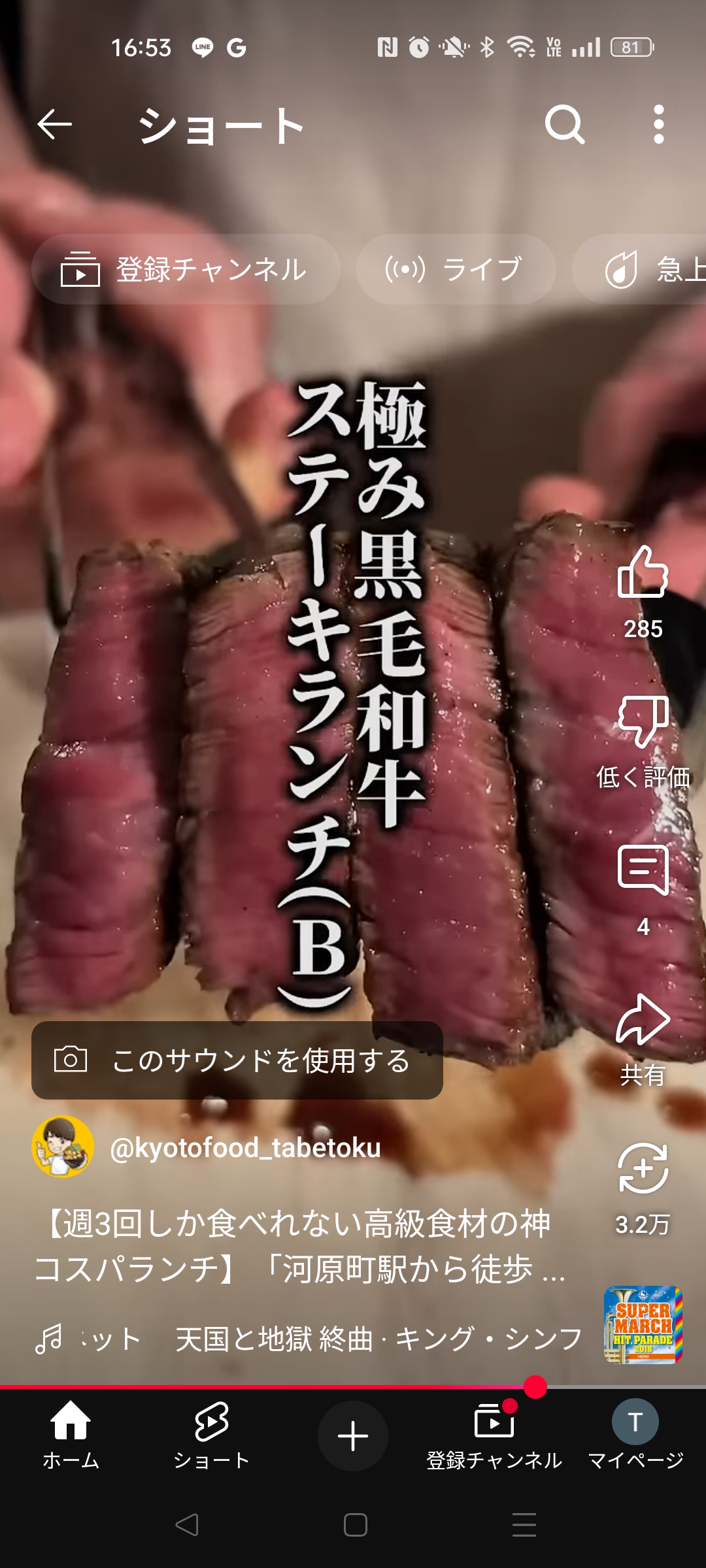Like this short with the thumbs-up
The image size is (706, 1568).
click(x=643, y=572)
